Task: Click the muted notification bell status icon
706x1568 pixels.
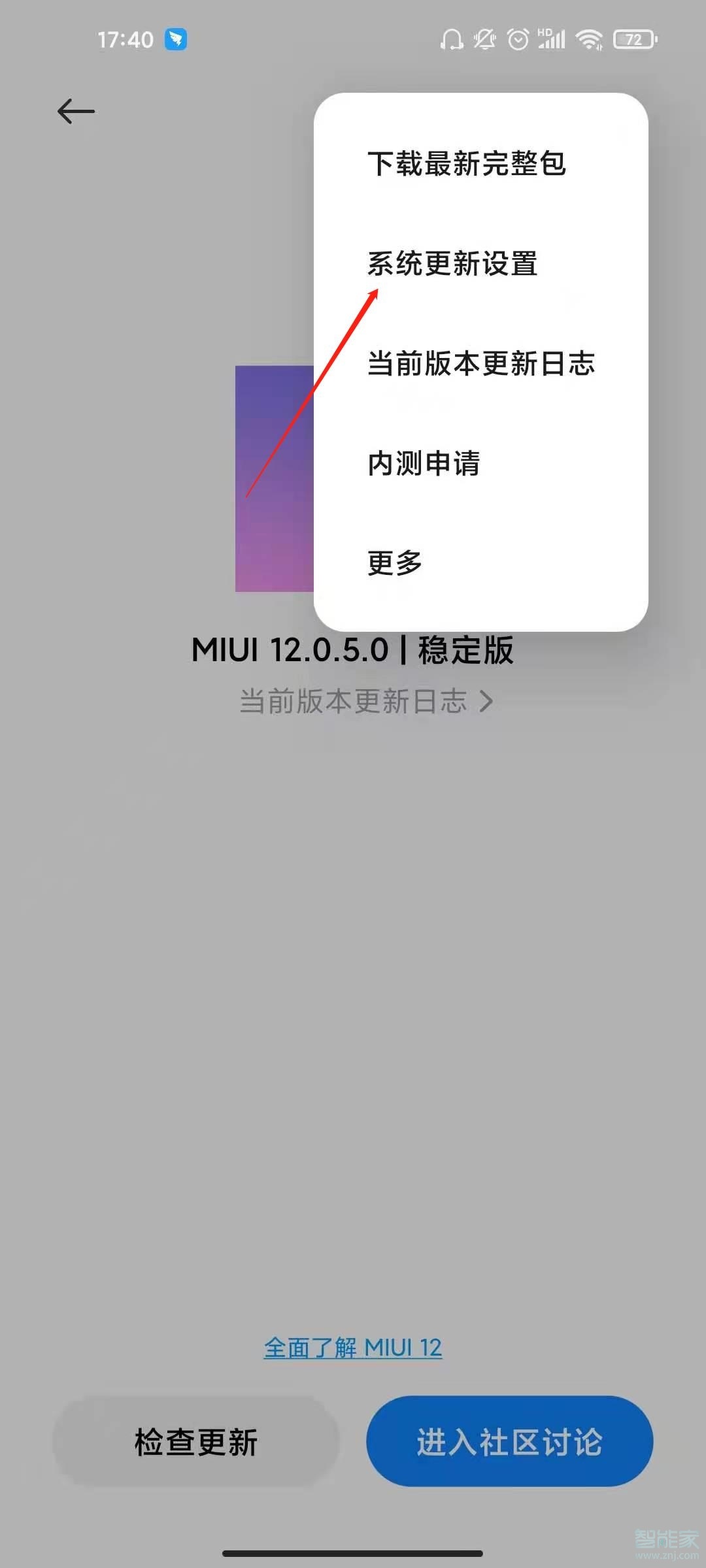Action: click(485, 39)
